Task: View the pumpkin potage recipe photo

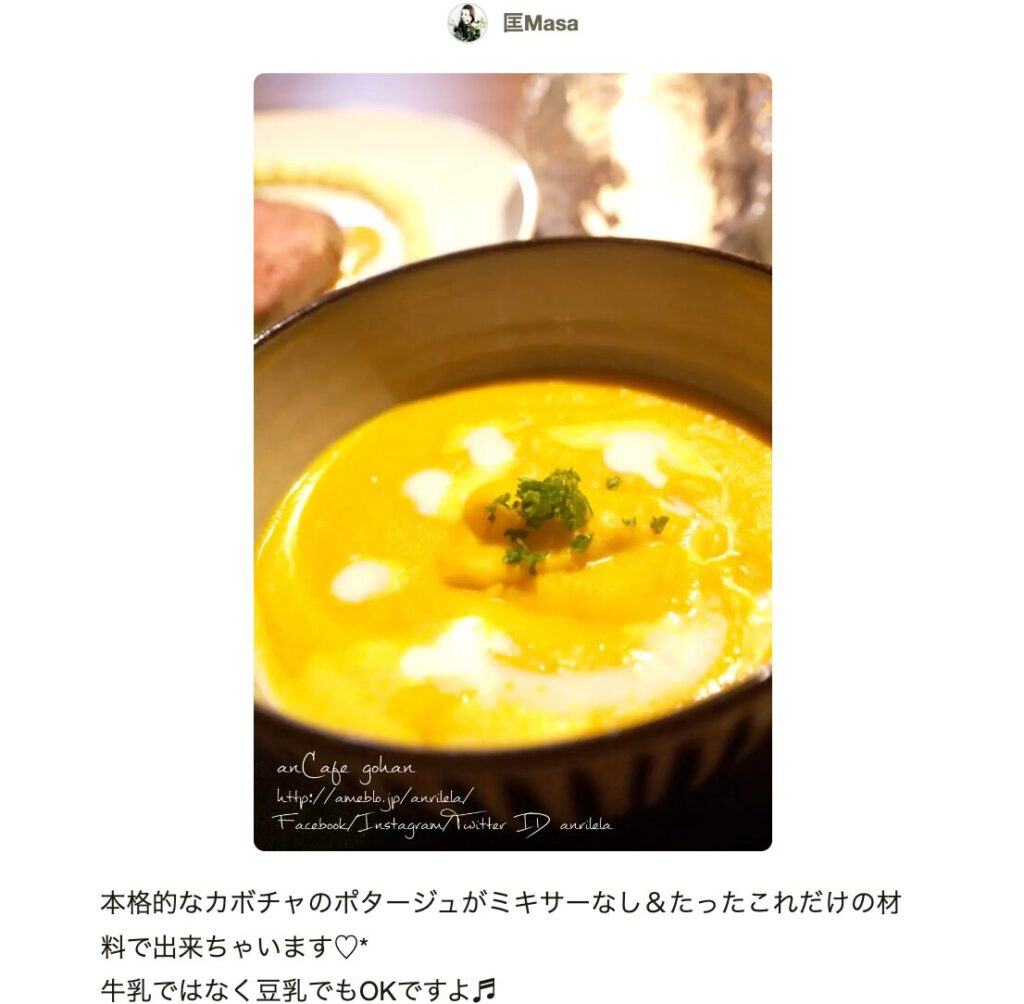Action: (512, 461)
